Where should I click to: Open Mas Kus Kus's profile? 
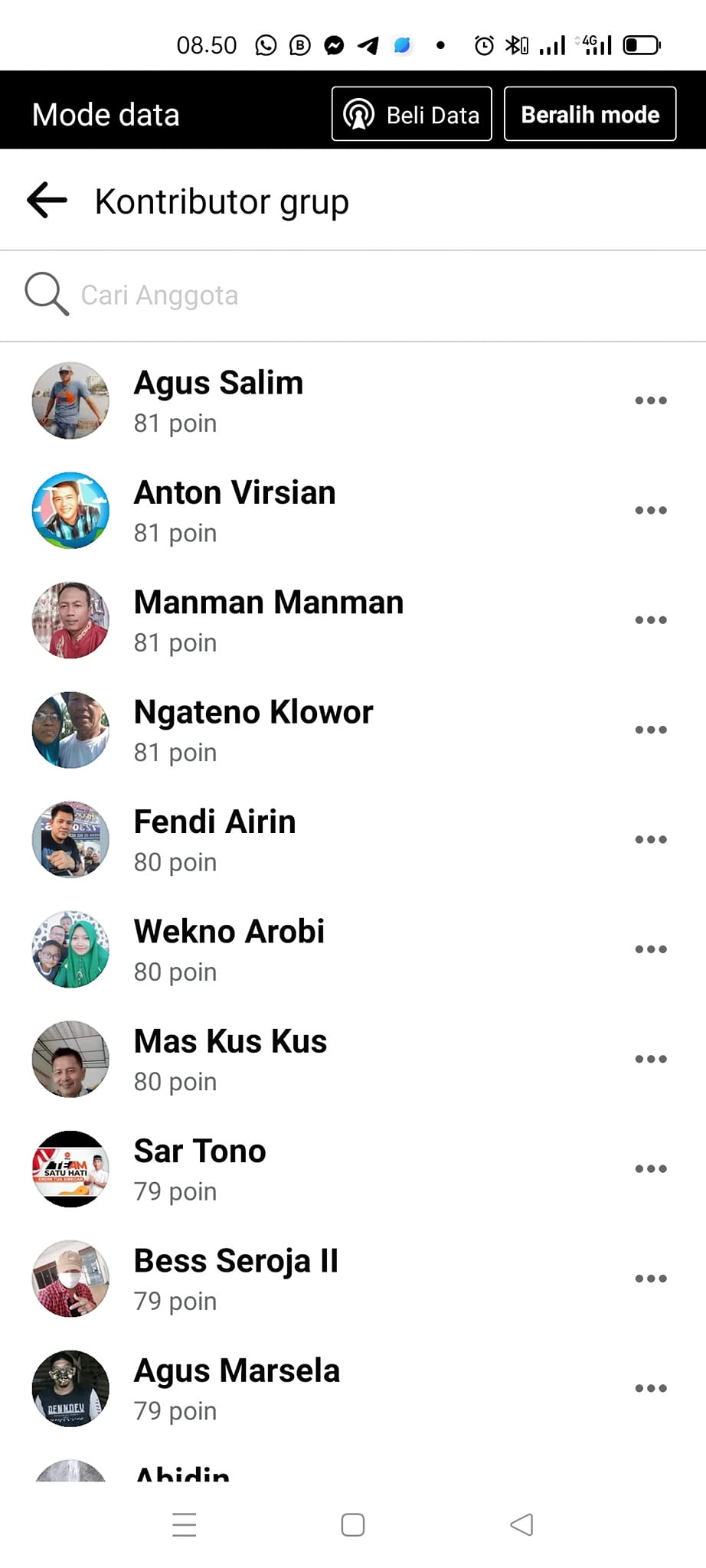coord(230,1042)
